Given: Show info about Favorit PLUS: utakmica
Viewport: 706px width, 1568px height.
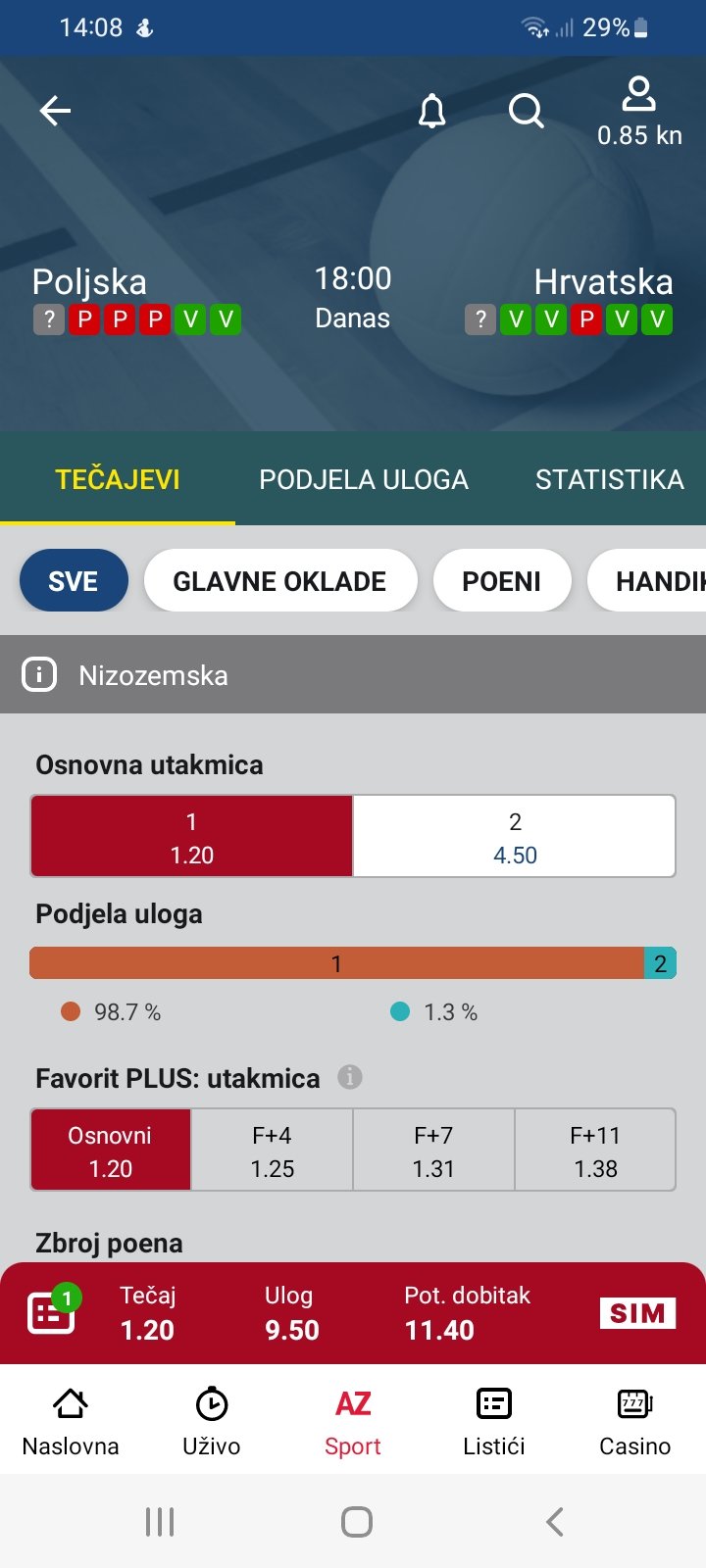Looking at the screenshot, I should 350,1077.
